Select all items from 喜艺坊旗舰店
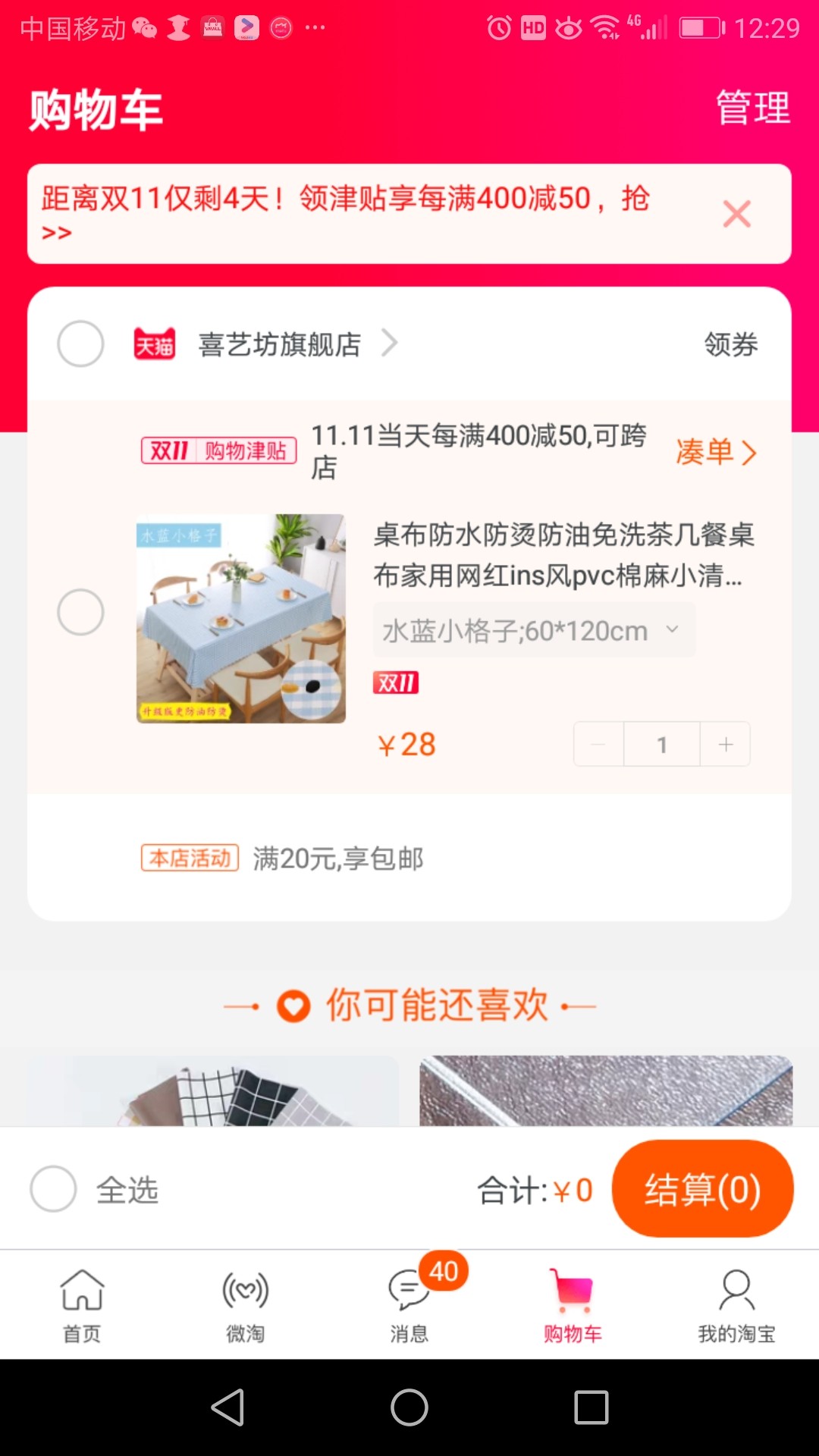819x1456 pixels. coord(80,344)
